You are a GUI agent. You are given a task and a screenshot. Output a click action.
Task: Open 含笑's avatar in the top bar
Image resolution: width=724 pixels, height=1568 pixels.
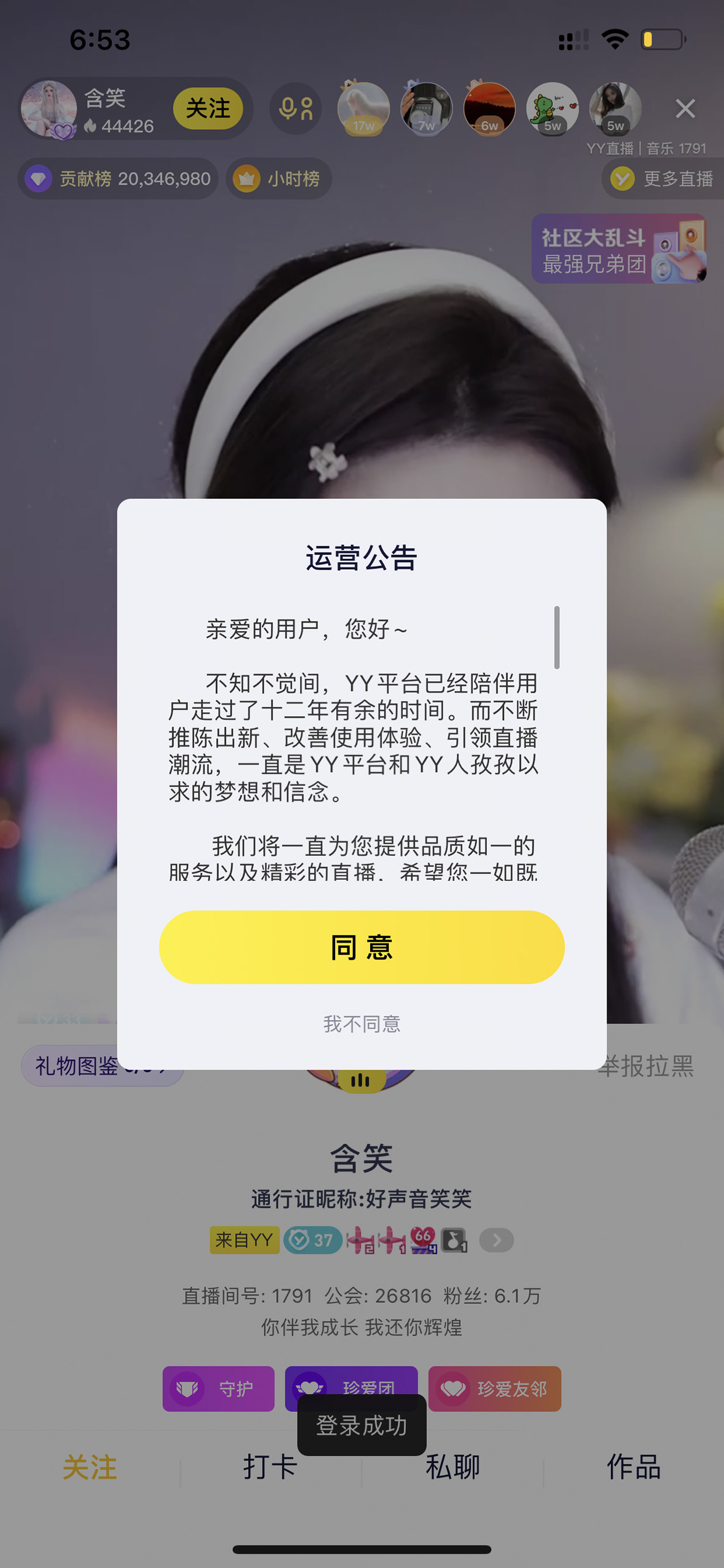pos(48,108)
